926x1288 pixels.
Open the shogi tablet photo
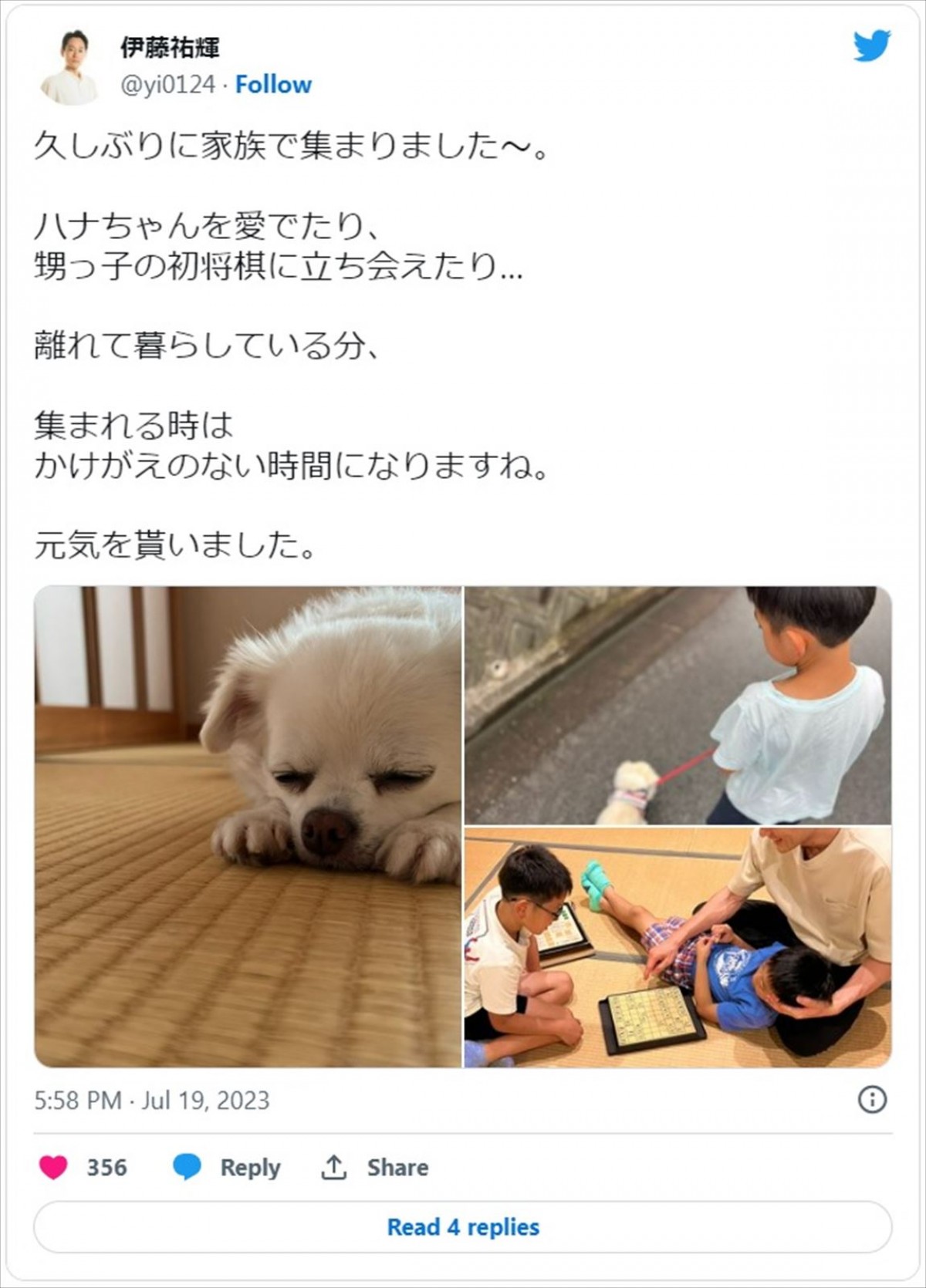click(x=678, y=947)
